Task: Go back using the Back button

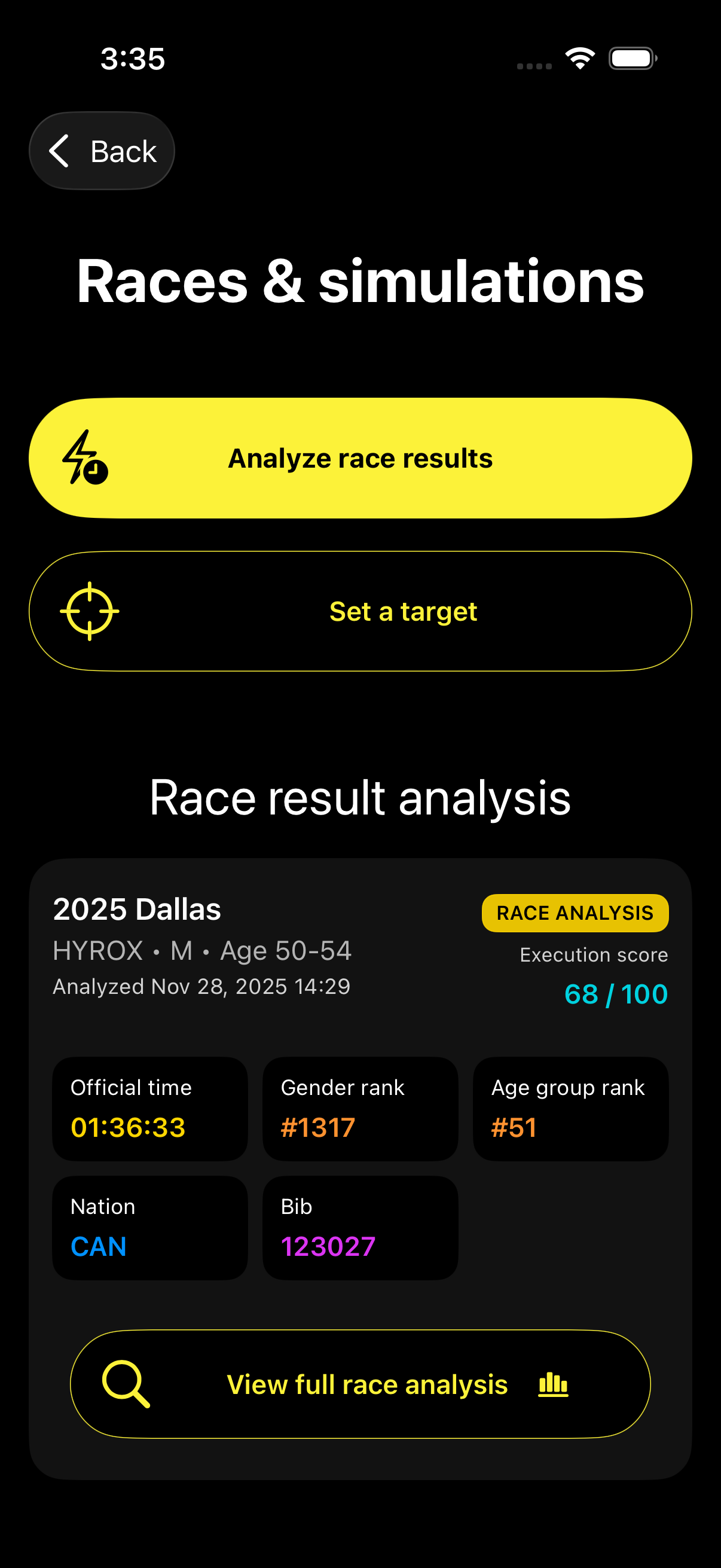Action: [x=102, y=151]
